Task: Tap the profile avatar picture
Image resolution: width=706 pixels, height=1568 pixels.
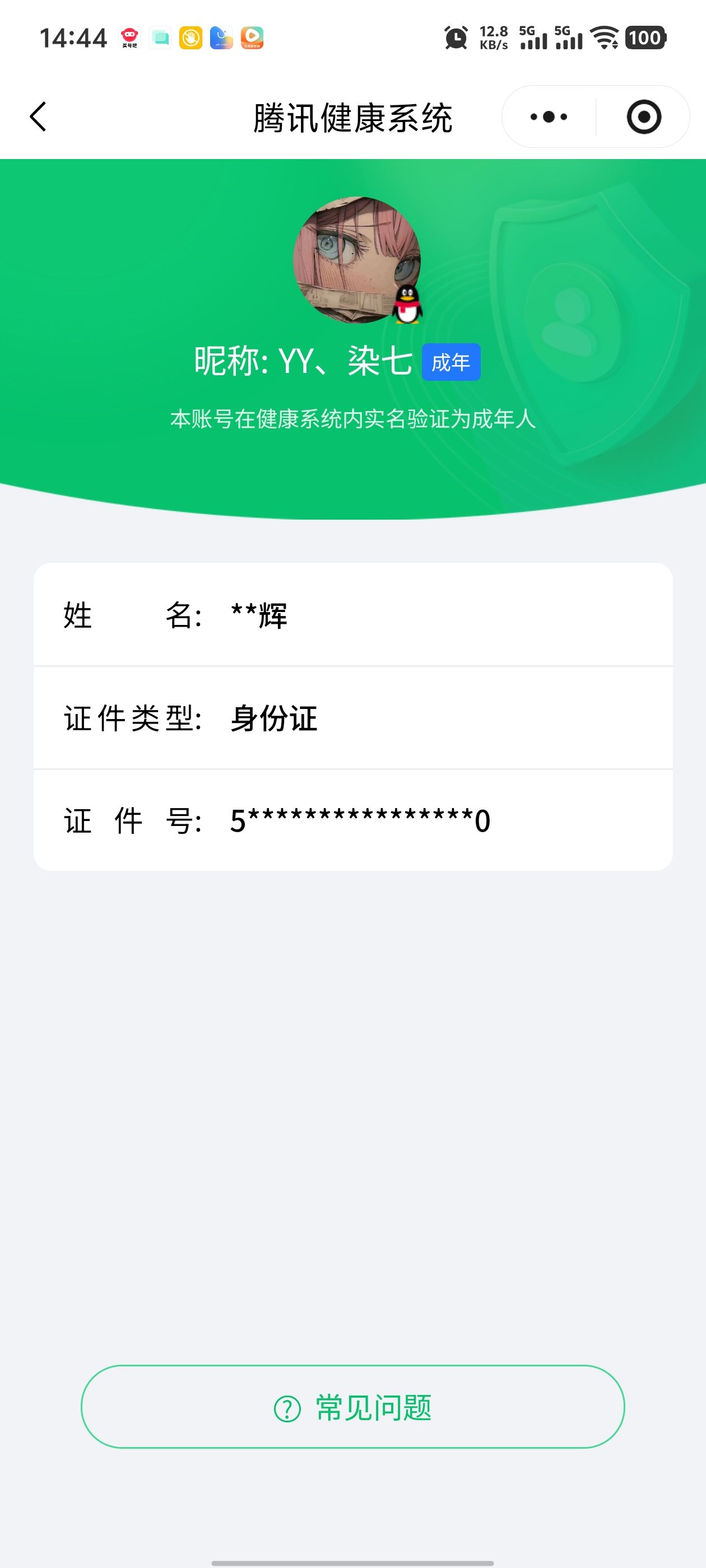Action: (x=352, y=260)
